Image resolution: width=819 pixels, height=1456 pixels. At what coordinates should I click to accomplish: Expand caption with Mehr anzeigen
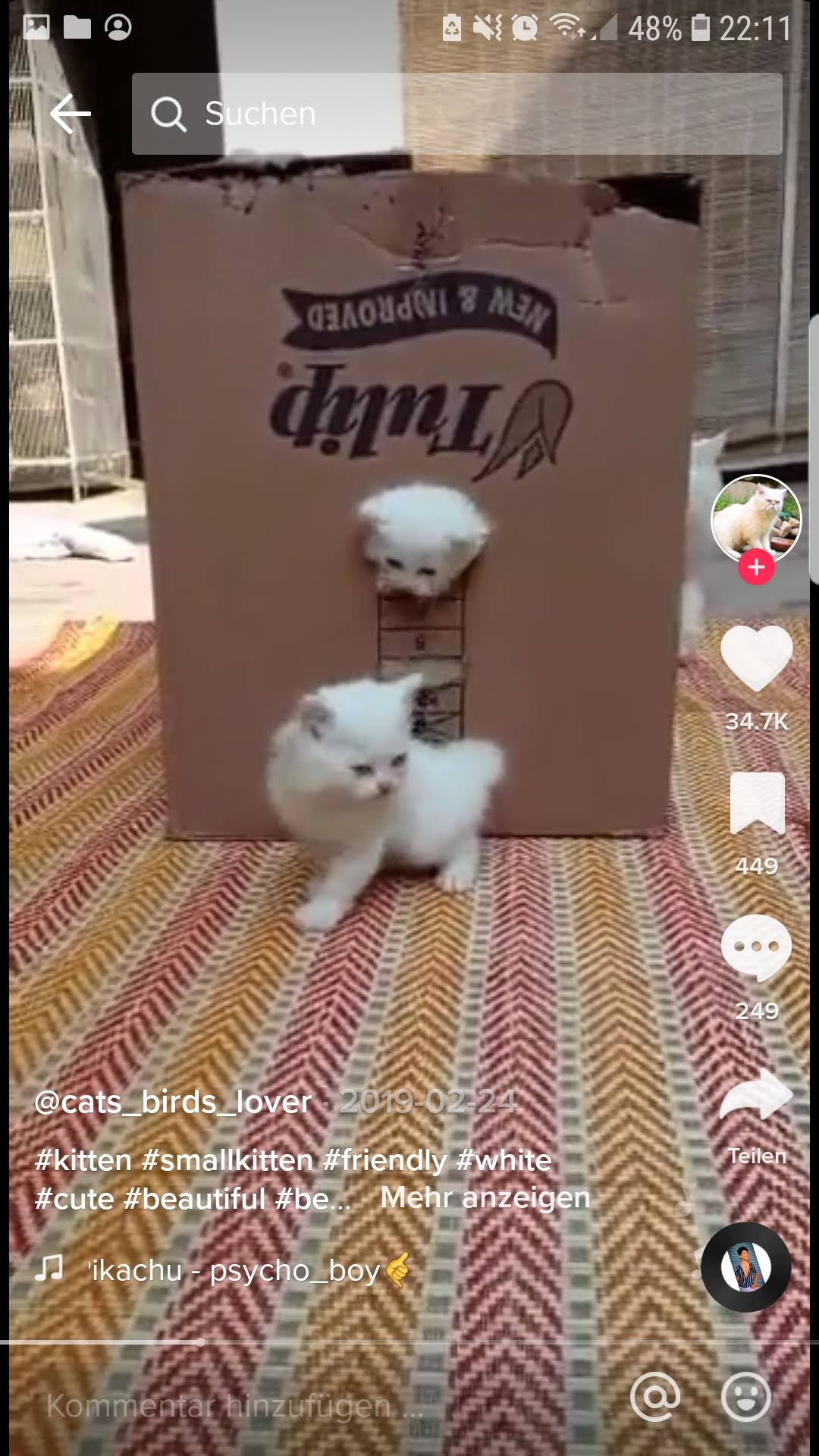point(485,1197)
